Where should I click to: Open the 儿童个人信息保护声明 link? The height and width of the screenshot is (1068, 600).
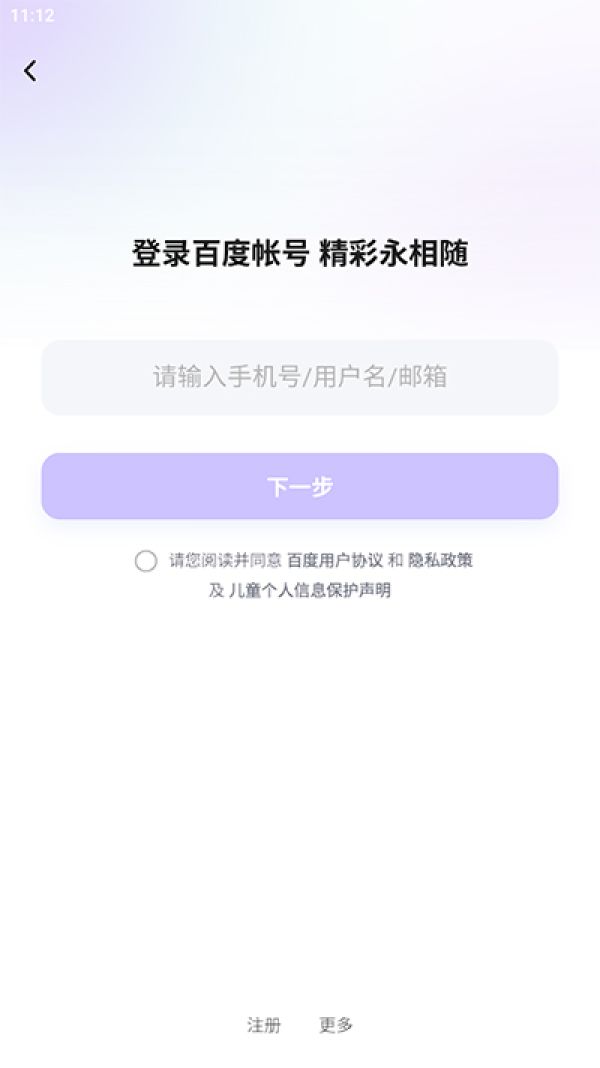tap(310, 590)
